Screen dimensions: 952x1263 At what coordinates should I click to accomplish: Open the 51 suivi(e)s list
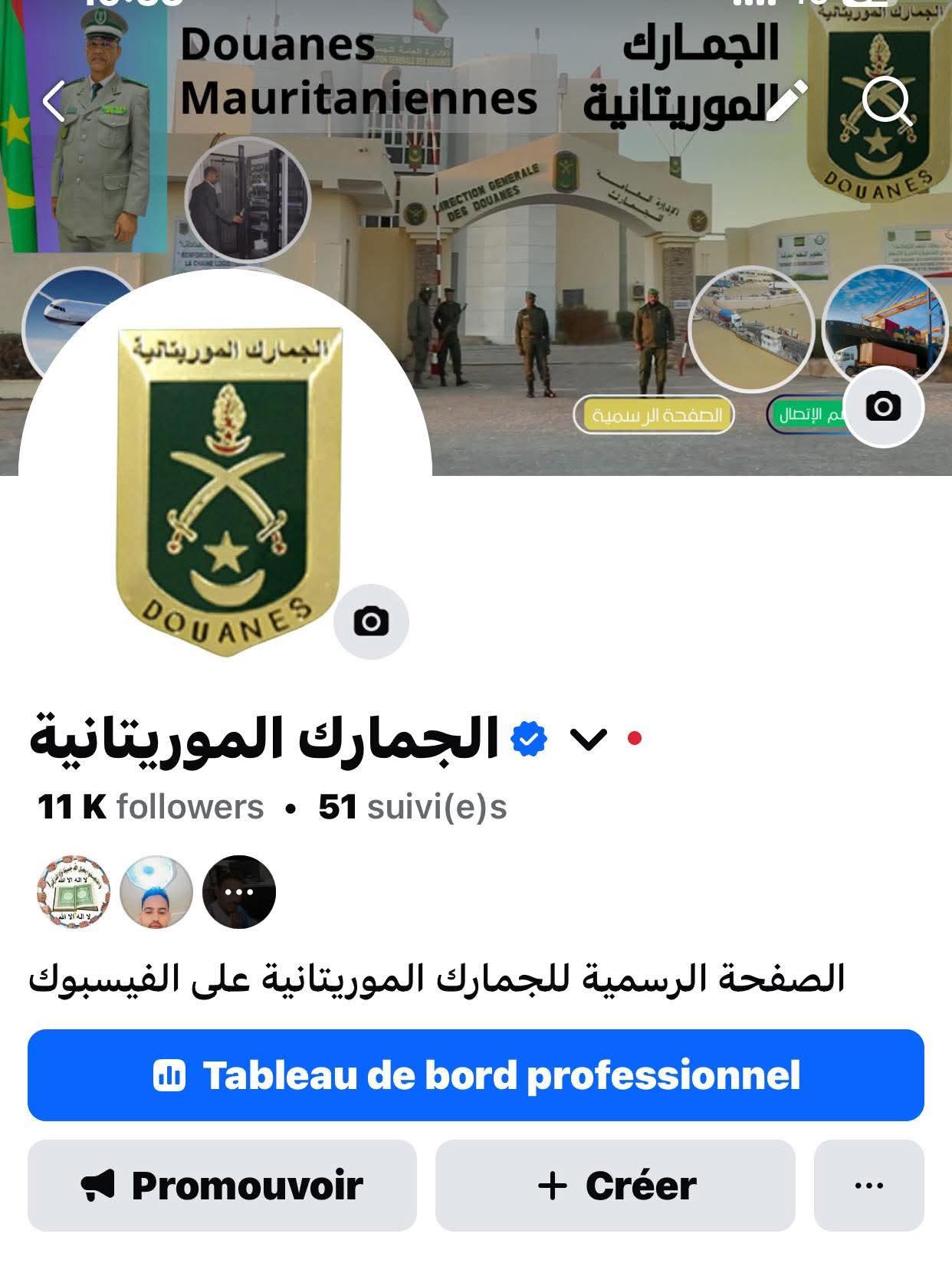tap(412, 807)
